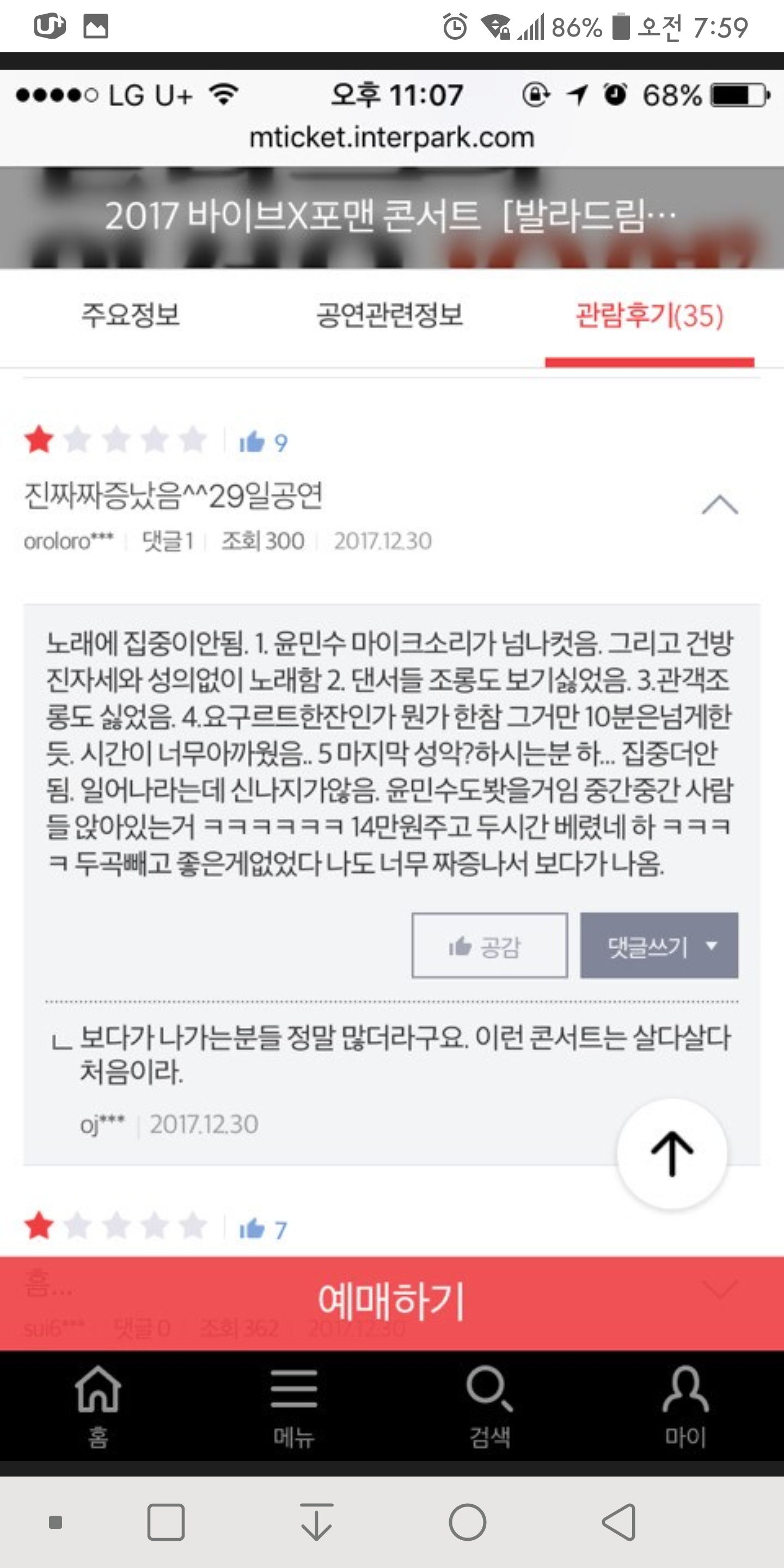This screenshot has height=1568, width=784.
Task: Select the 관람후기(35) tab
Action: (x=650, y=316)
